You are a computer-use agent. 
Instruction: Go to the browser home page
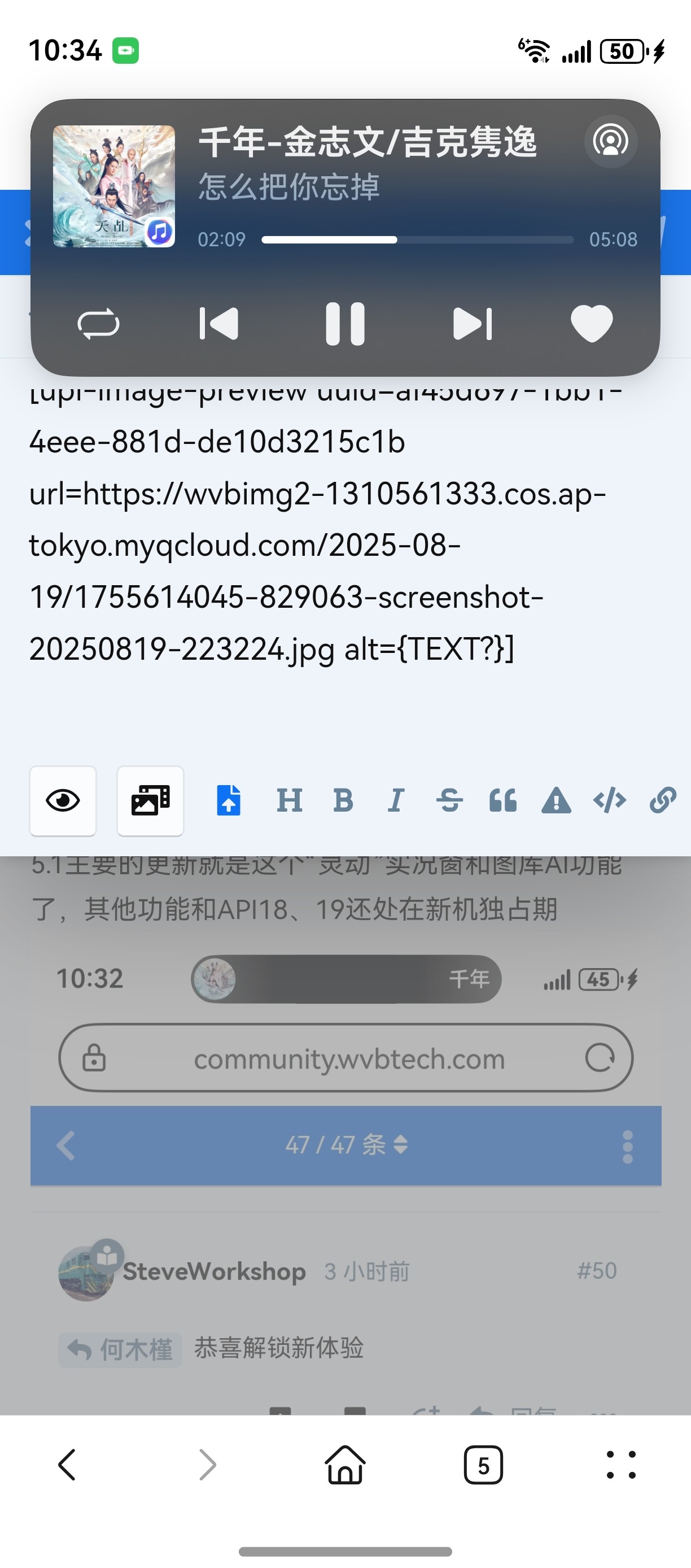click(345, 1465)
